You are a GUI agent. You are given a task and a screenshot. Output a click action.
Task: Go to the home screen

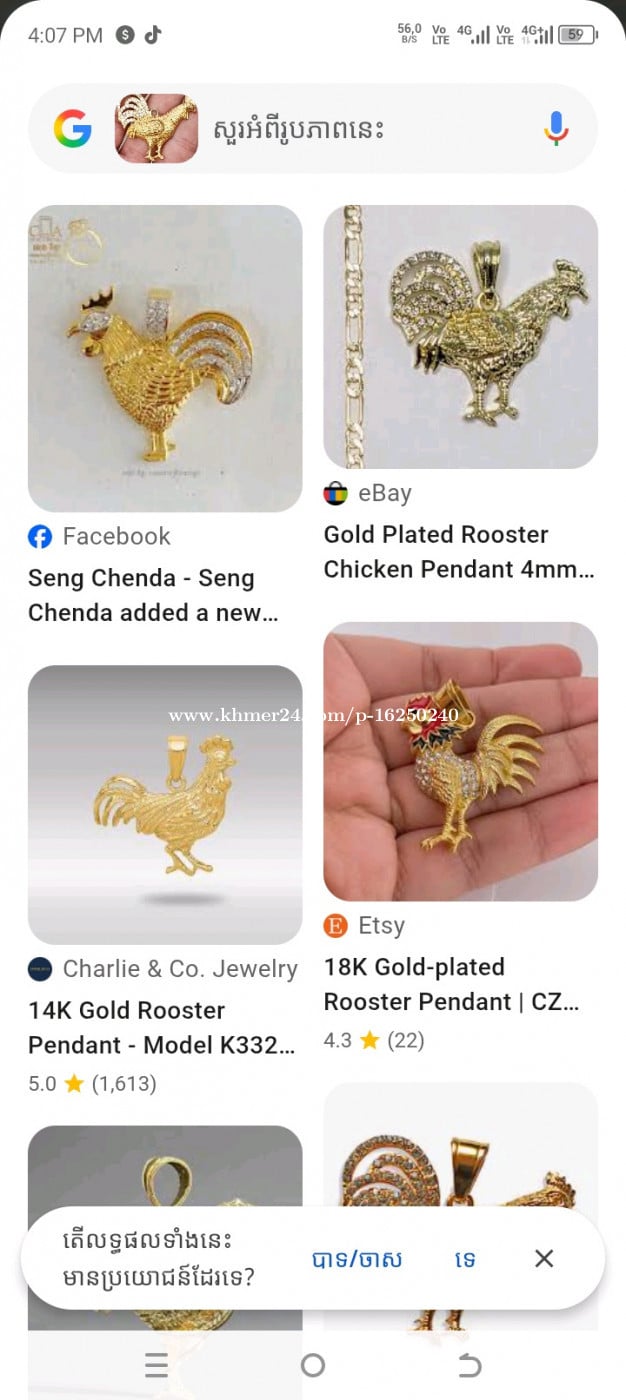313,1365
